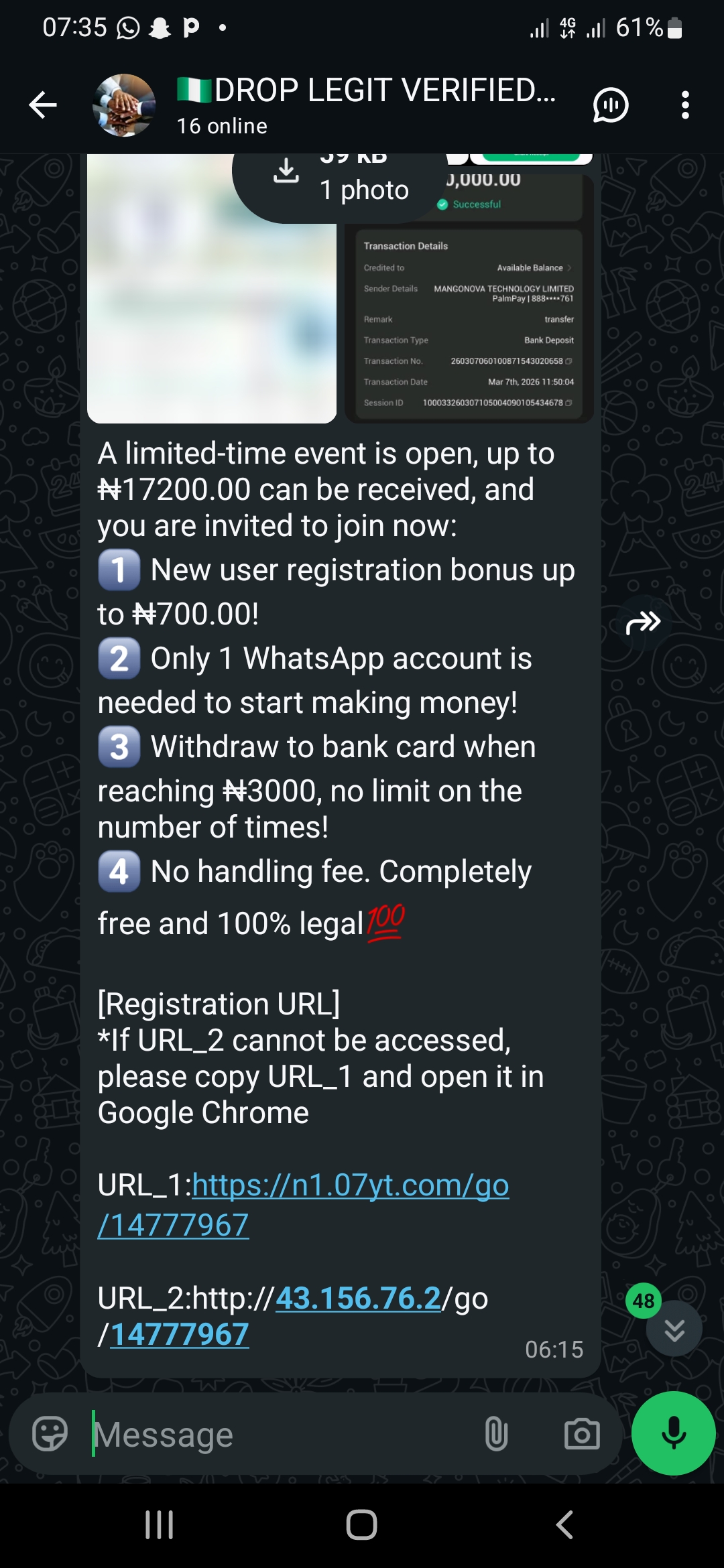Open the transaction details photo
The image size is (724, 1568).
click(x=469, y=322)
